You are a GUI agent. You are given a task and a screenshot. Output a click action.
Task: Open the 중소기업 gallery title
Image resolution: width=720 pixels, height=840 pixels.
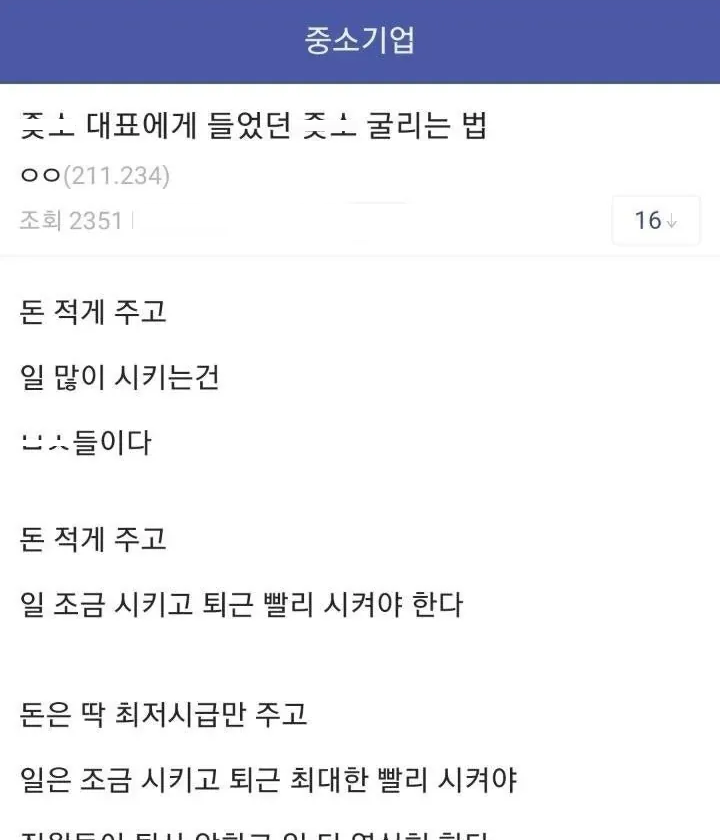360,41
